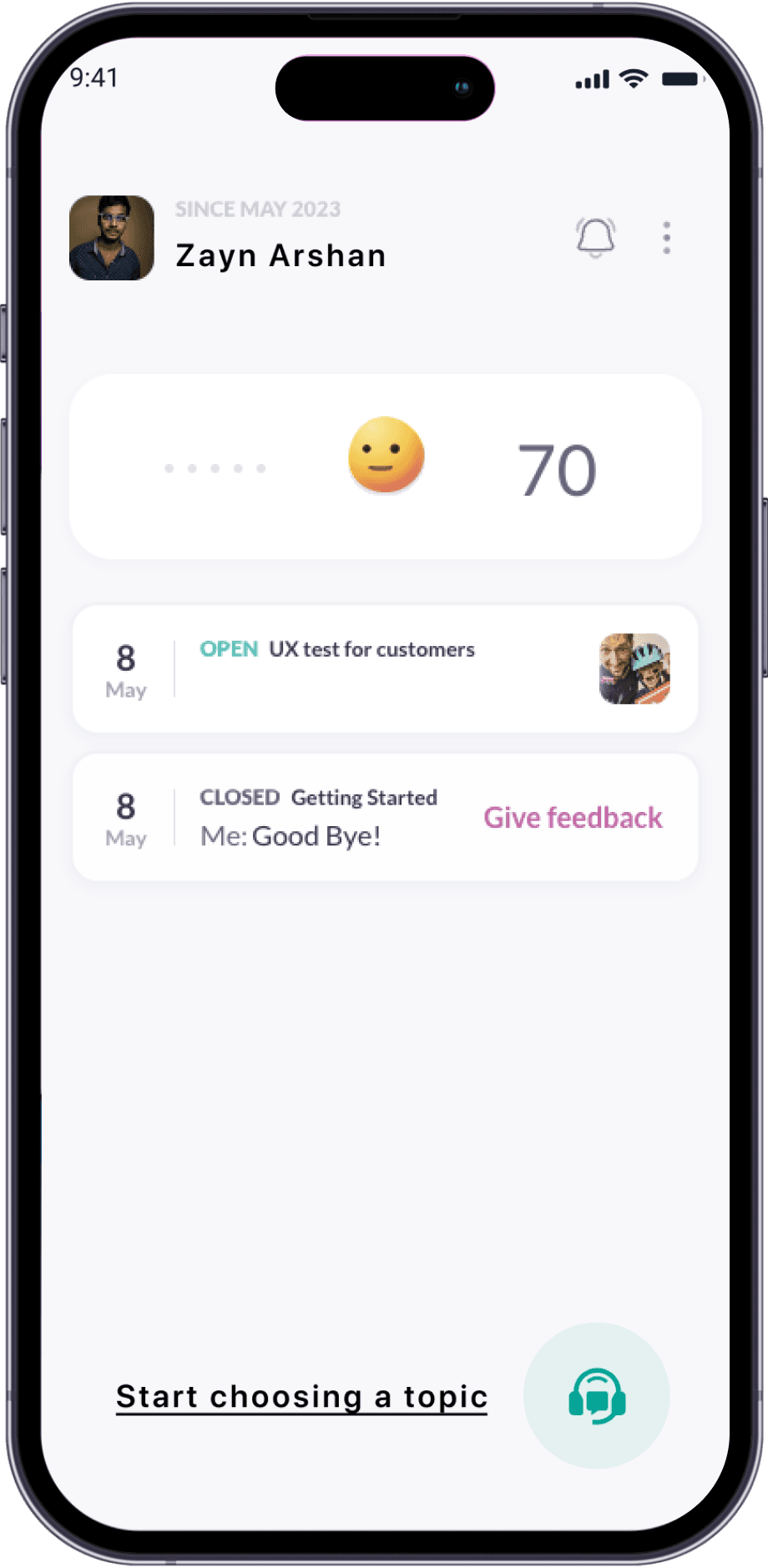Open the notifications bell

coord(595,238)
